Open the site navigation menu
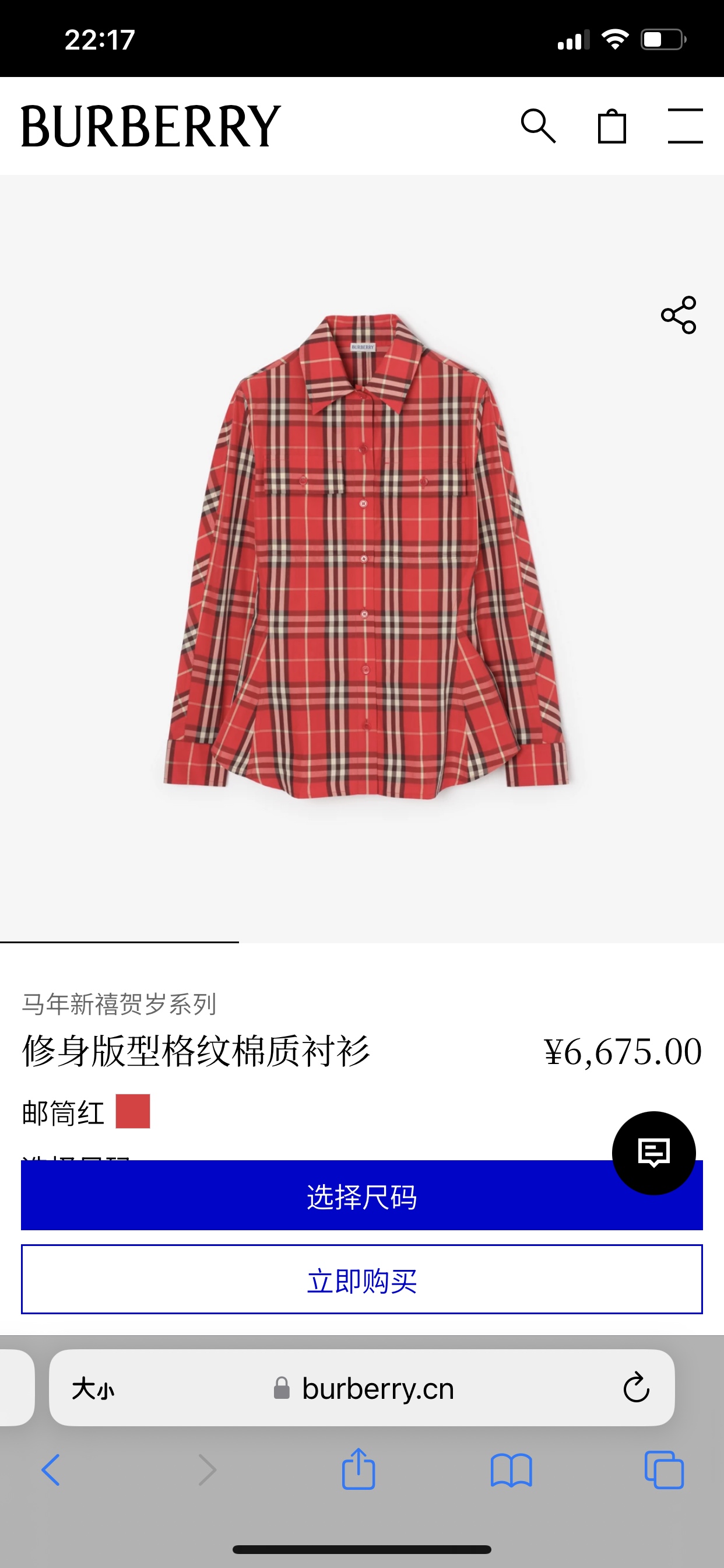 [685, 126]
